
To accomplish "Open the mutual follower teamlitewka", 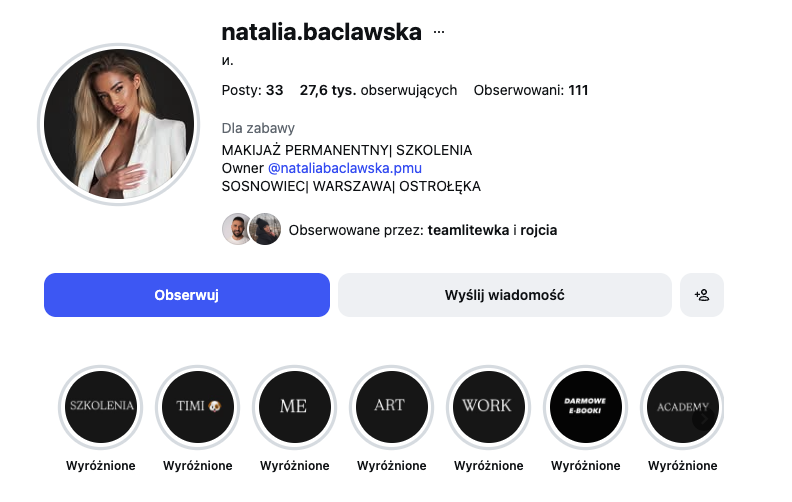I will tap(468, 230).
